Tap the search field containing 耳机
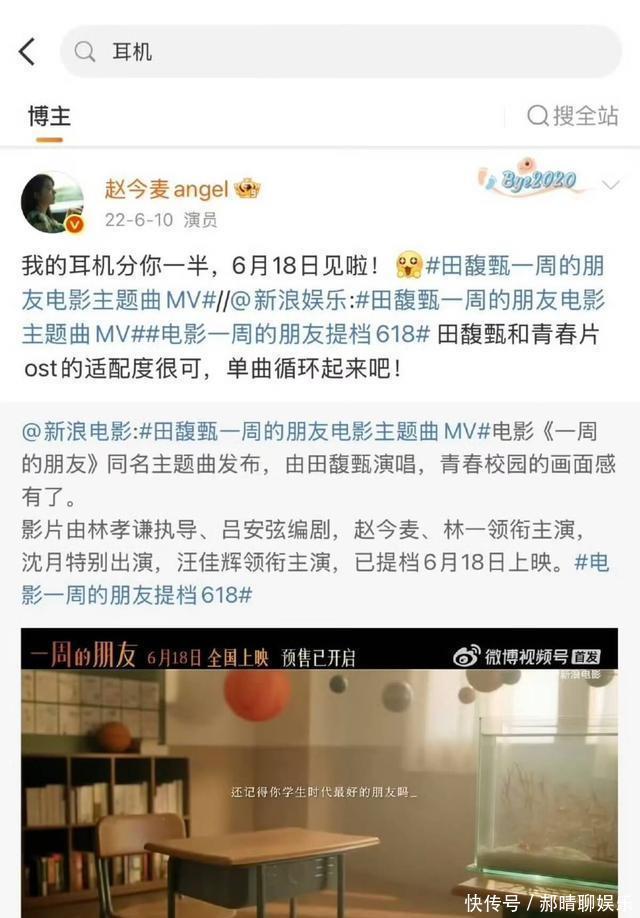This screenshot has height=918, width=640. 340,51
